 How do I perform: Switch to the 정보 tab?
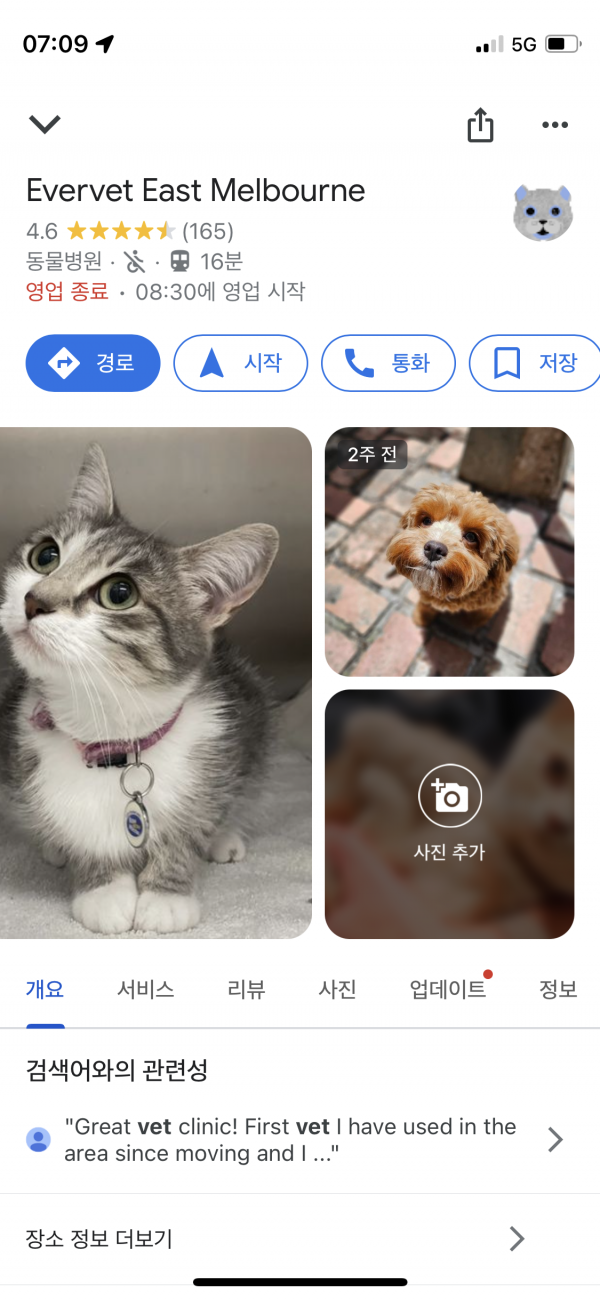558,990
